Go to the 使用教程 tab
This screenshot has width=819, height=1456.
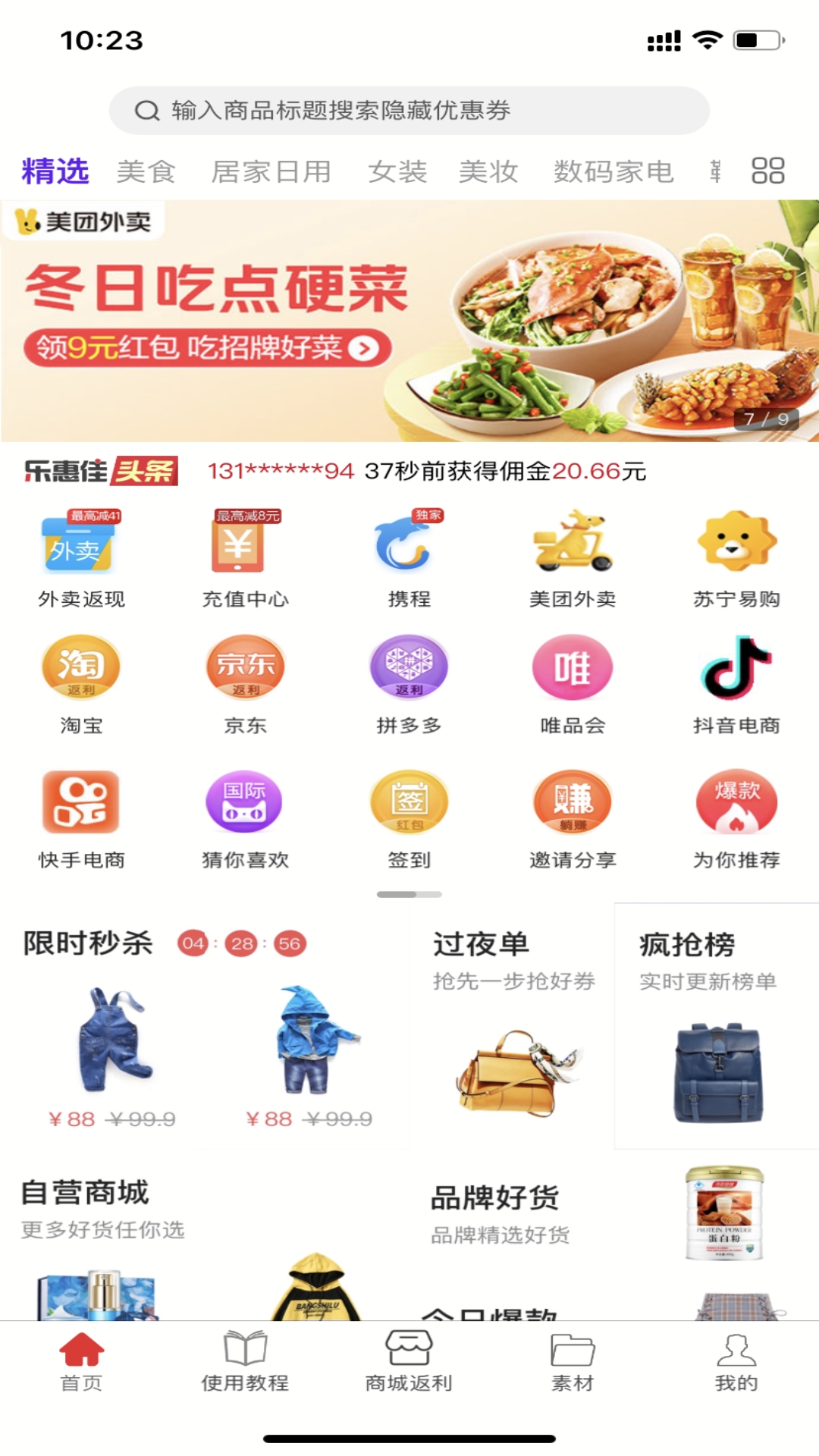pyautogui.click(x=245, y=1361)
